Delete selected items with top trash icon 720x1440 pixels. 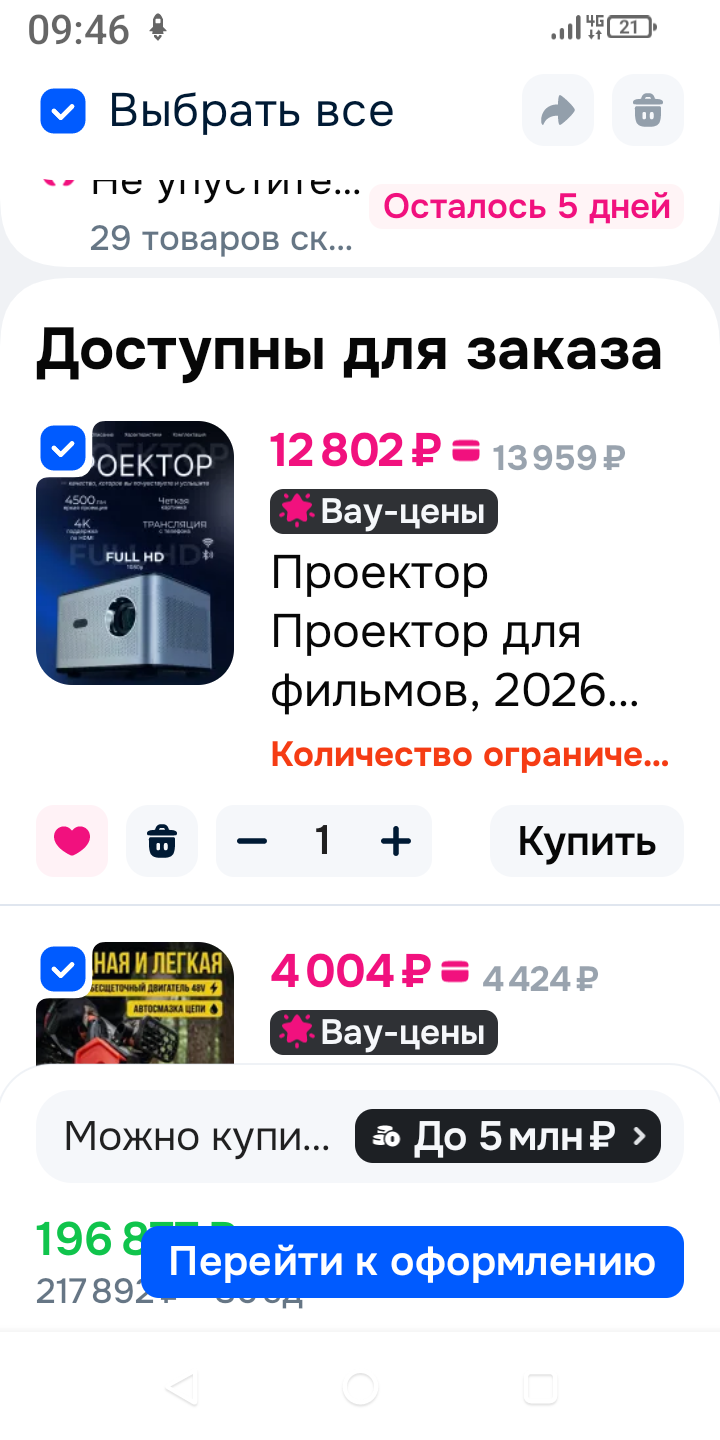648,111
